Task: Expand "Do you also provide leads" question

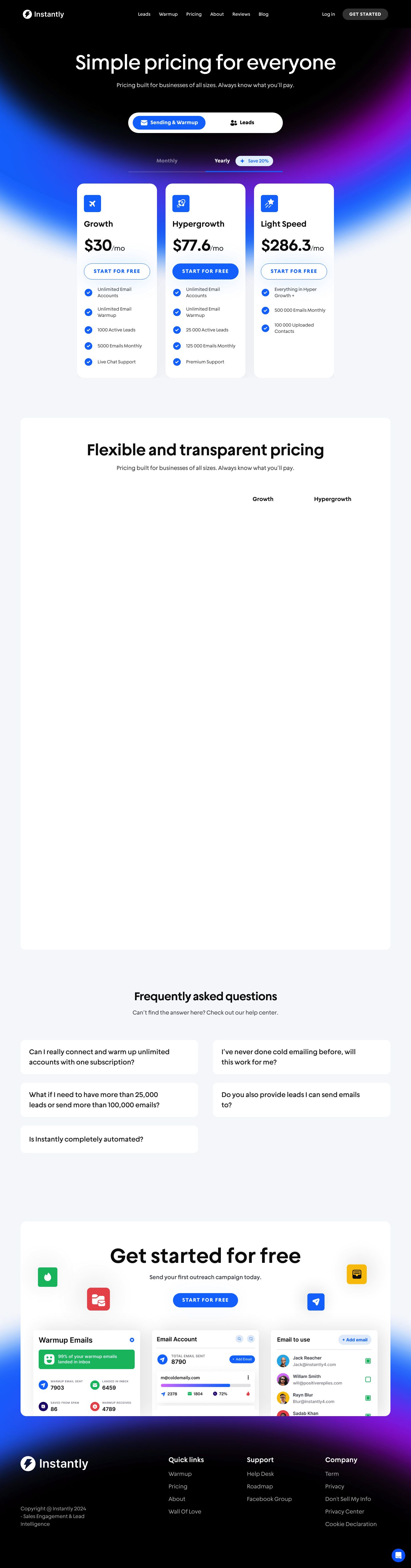Action: pos(301,1099)
